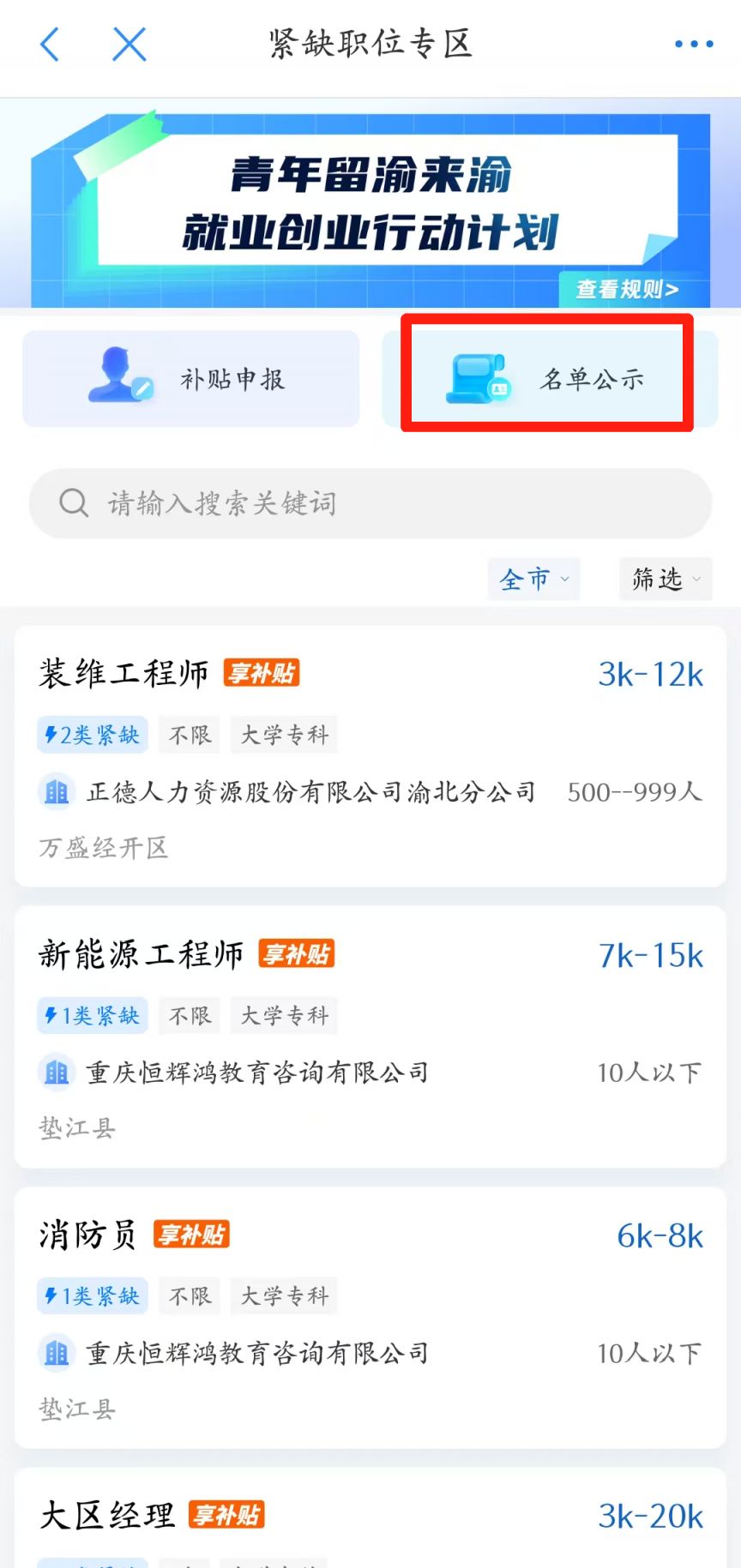Open the 装维工程师 job card
The height and width of the screenshot is (1568, 741).
click(370, 756)
